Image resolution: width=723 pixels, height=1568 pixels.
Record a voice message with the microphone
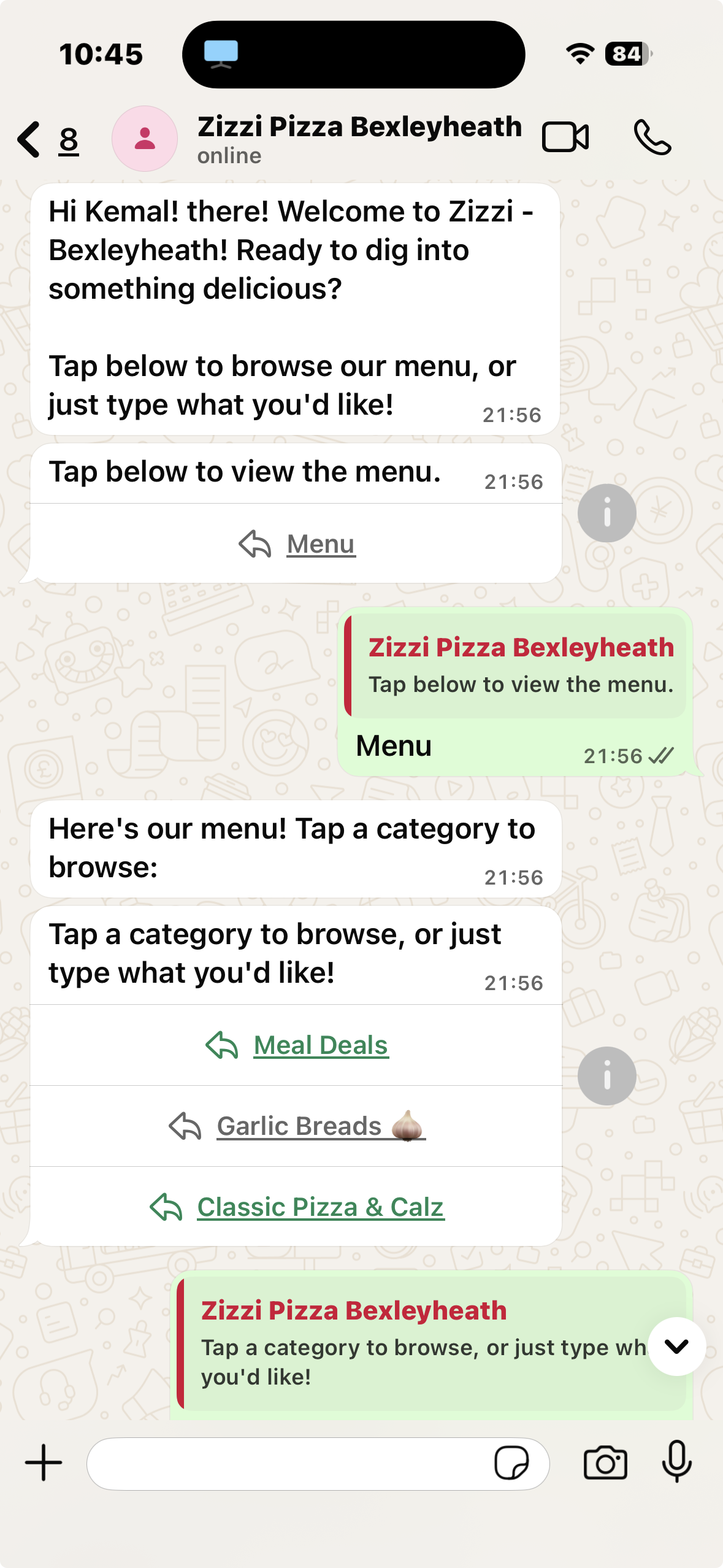(676, 1462)
